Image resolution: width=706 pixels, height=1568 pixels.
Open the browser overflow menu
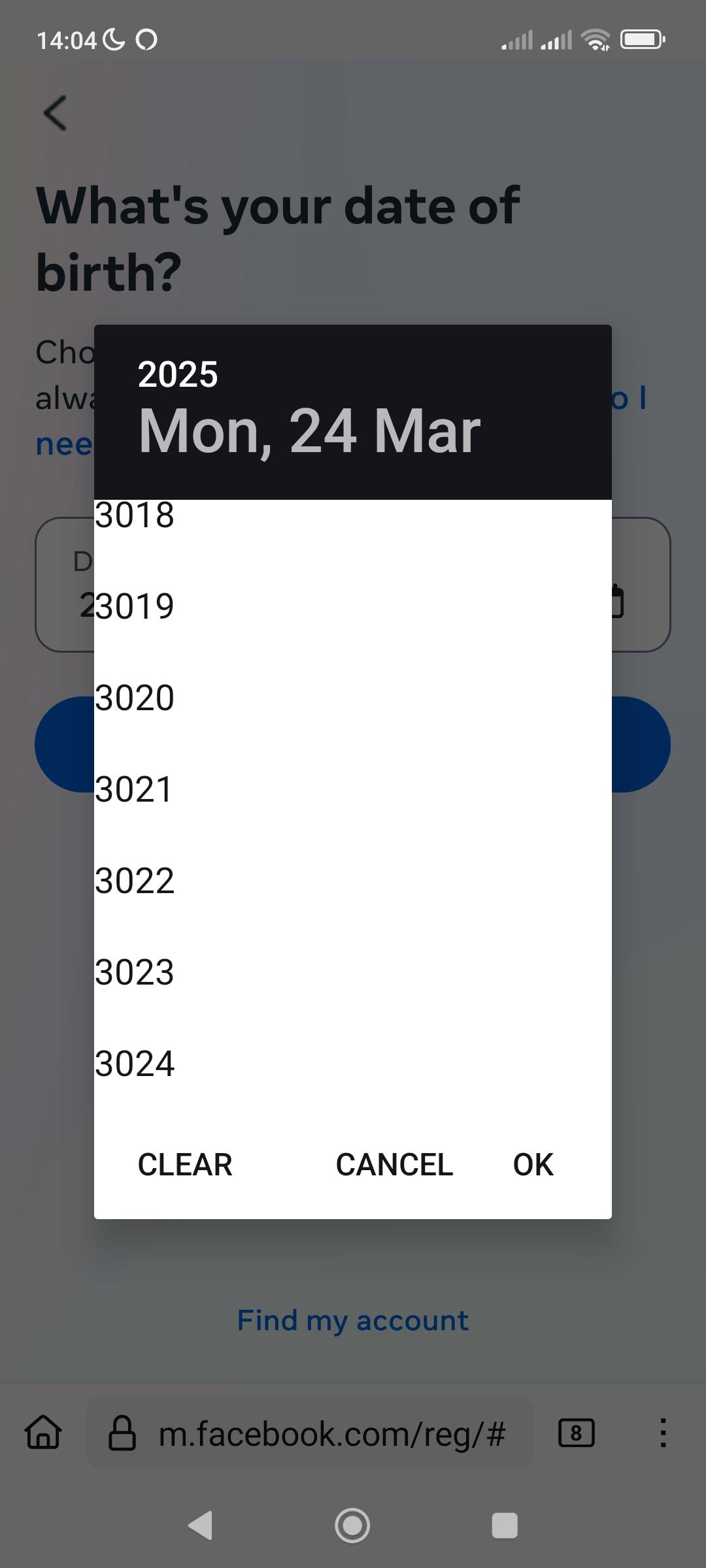click(663, 1433)
